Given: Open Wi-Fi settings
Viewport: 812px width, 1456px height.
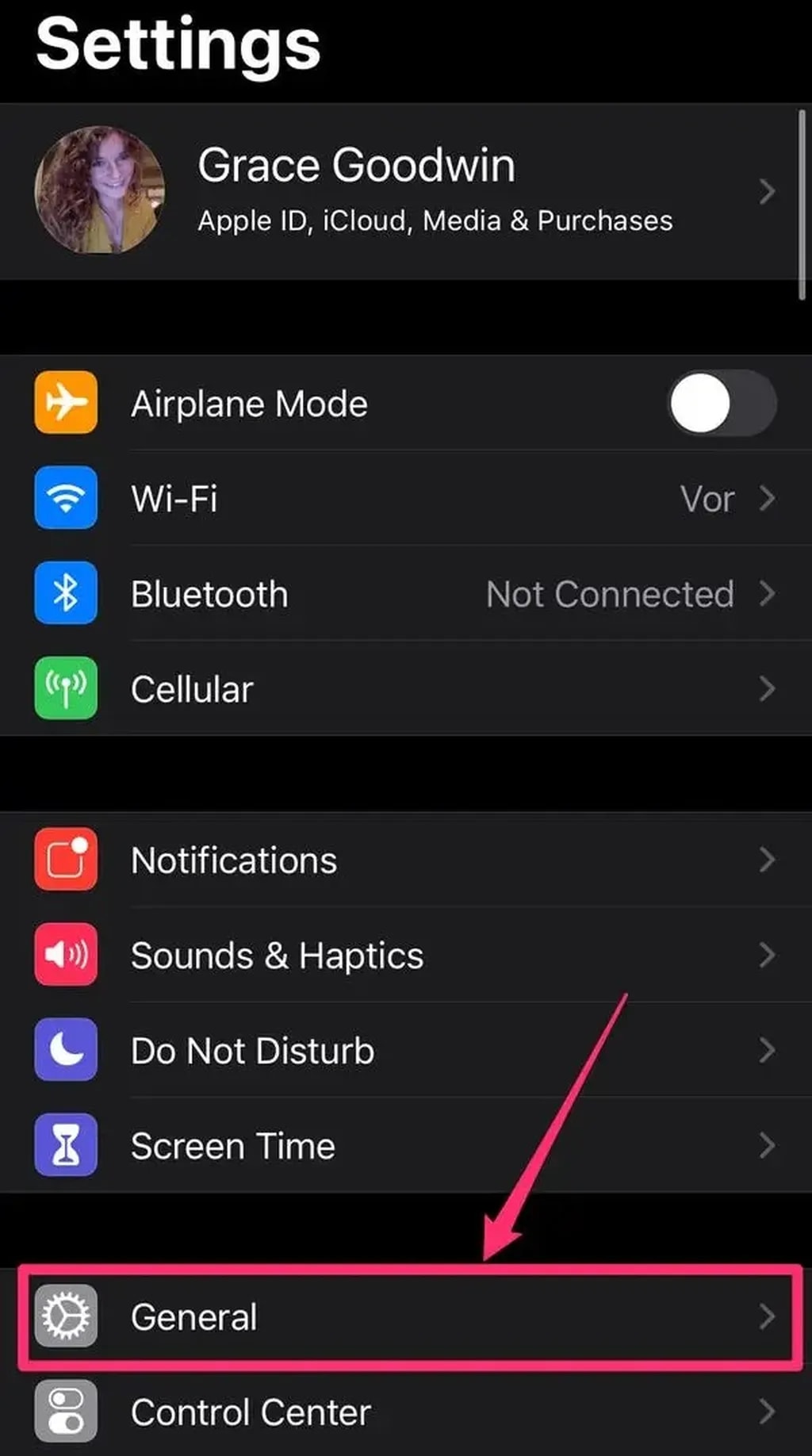Looking at the screenshot, I should (404, 499).
